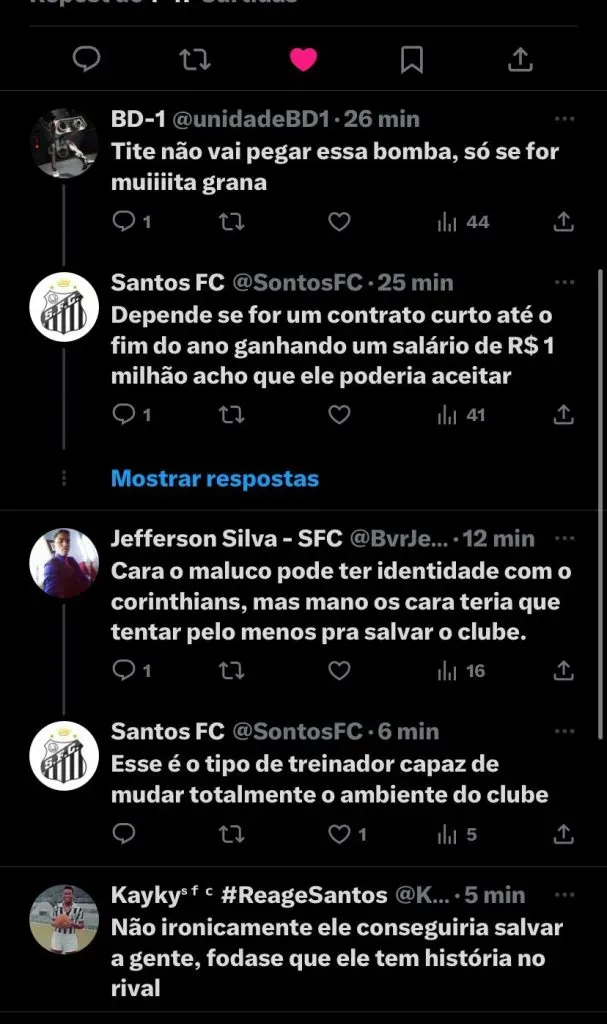Image resolution: width=607 pixels, height=1024 pixels.
Task: Show more replies with Mostrar respostas
Action: point(214,478)
